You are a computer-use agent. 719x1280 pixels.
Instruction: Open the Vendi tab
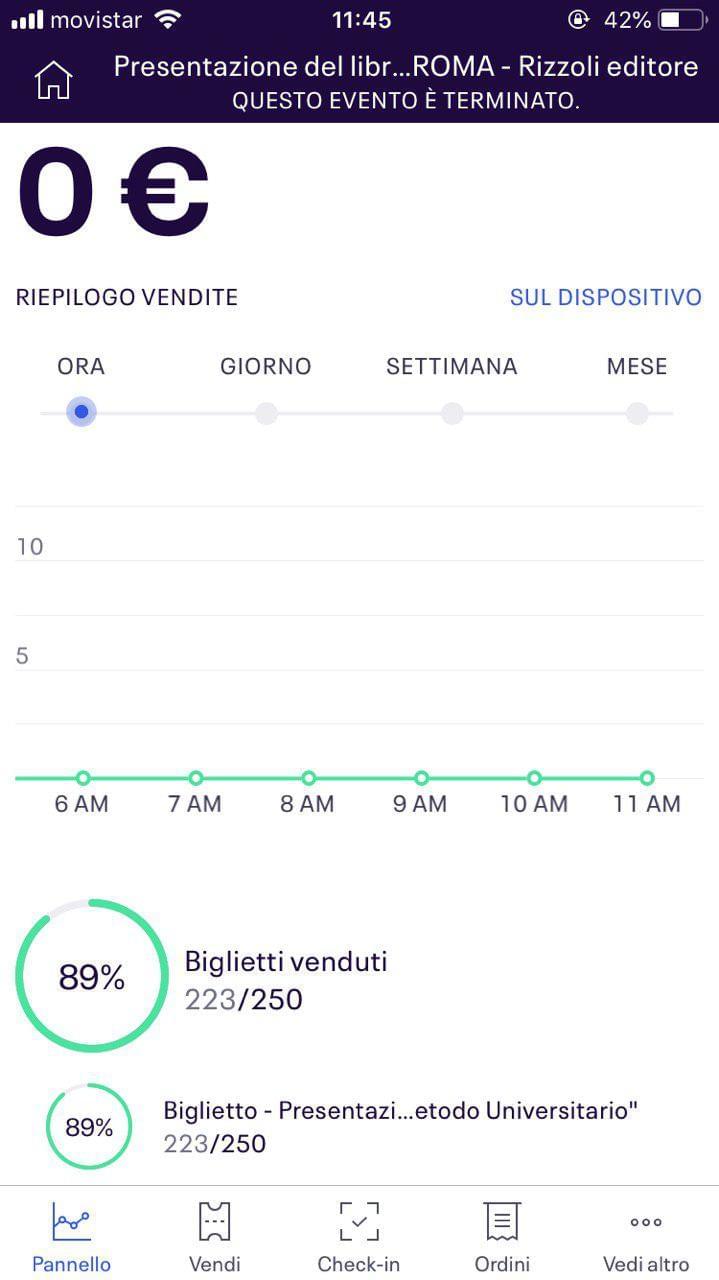[215, 1235]
